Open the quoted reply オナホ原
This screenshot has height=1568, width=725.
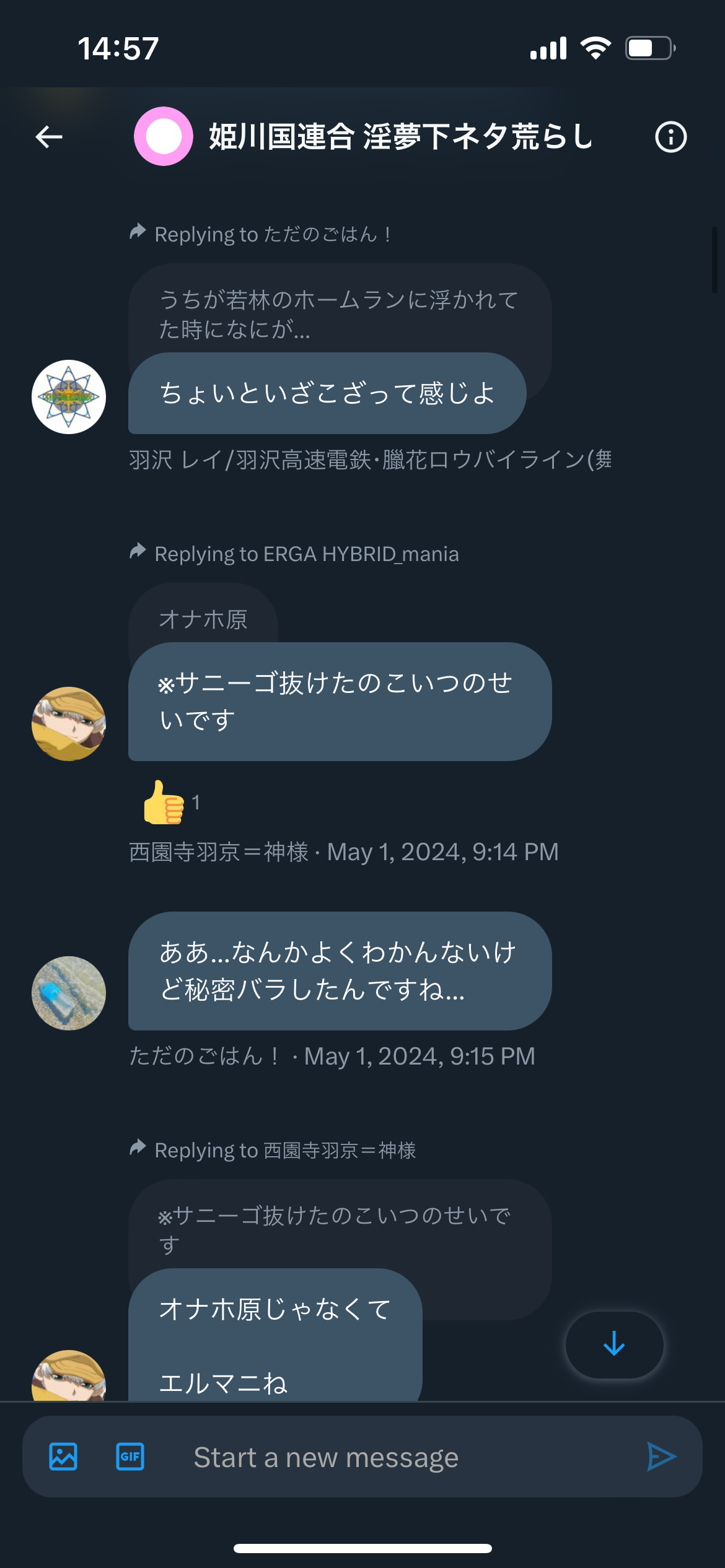click(203, 619)
